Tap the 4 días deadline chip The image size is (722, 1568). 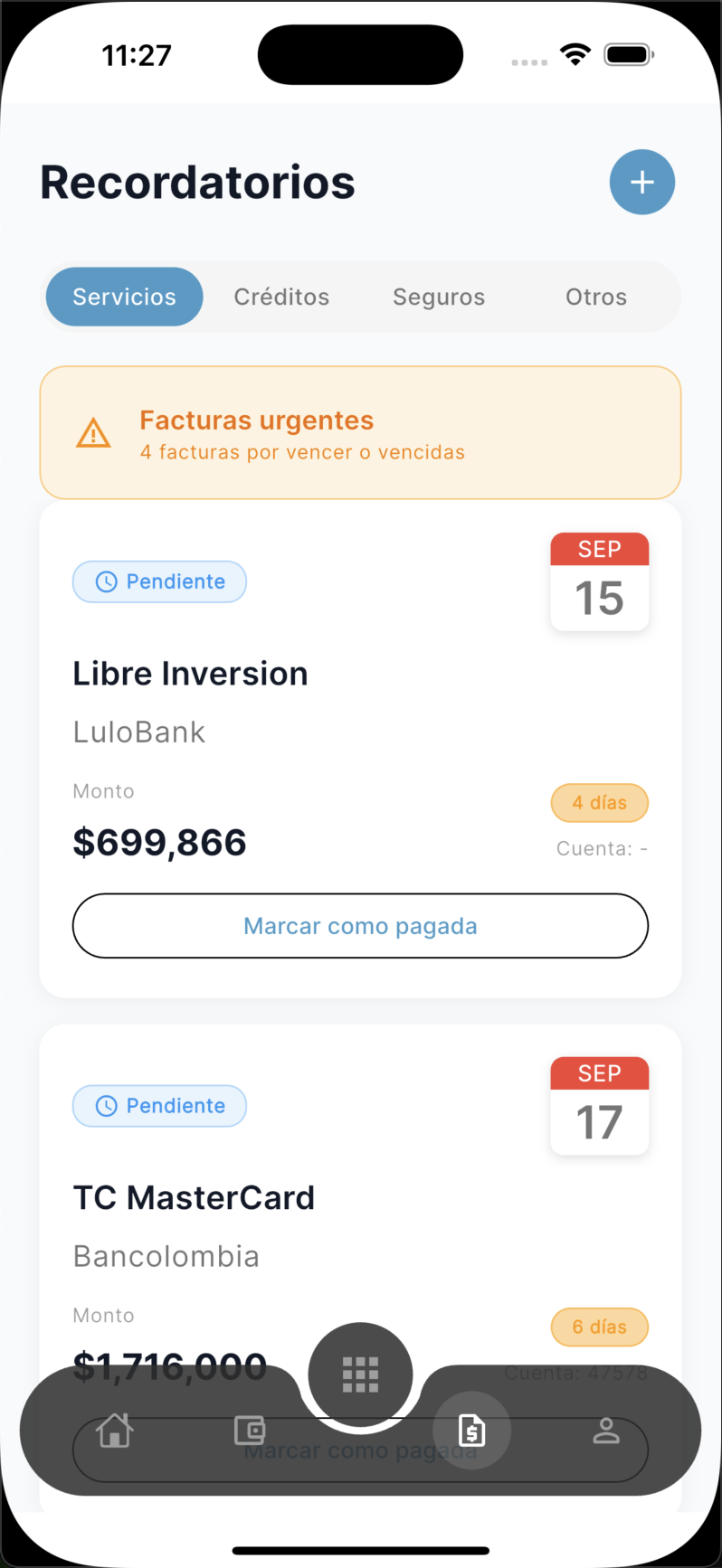pyautogui.click(x=599, y=802)
